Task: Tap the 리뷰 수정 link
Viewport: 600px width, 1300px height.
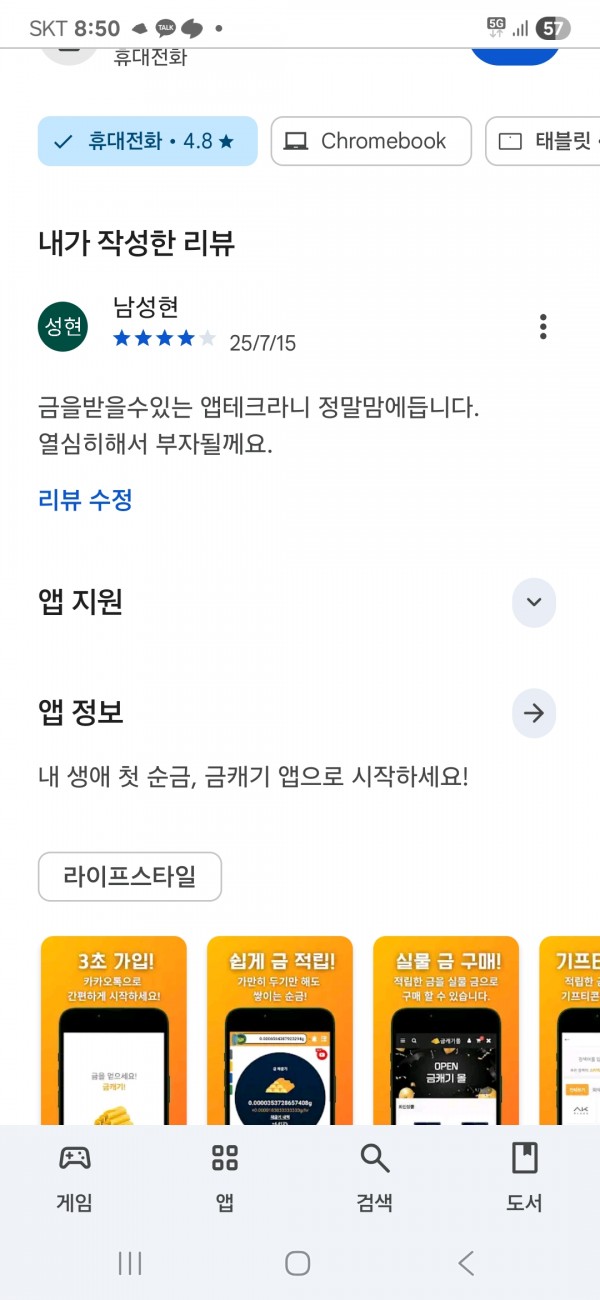Action: point(85,499)
